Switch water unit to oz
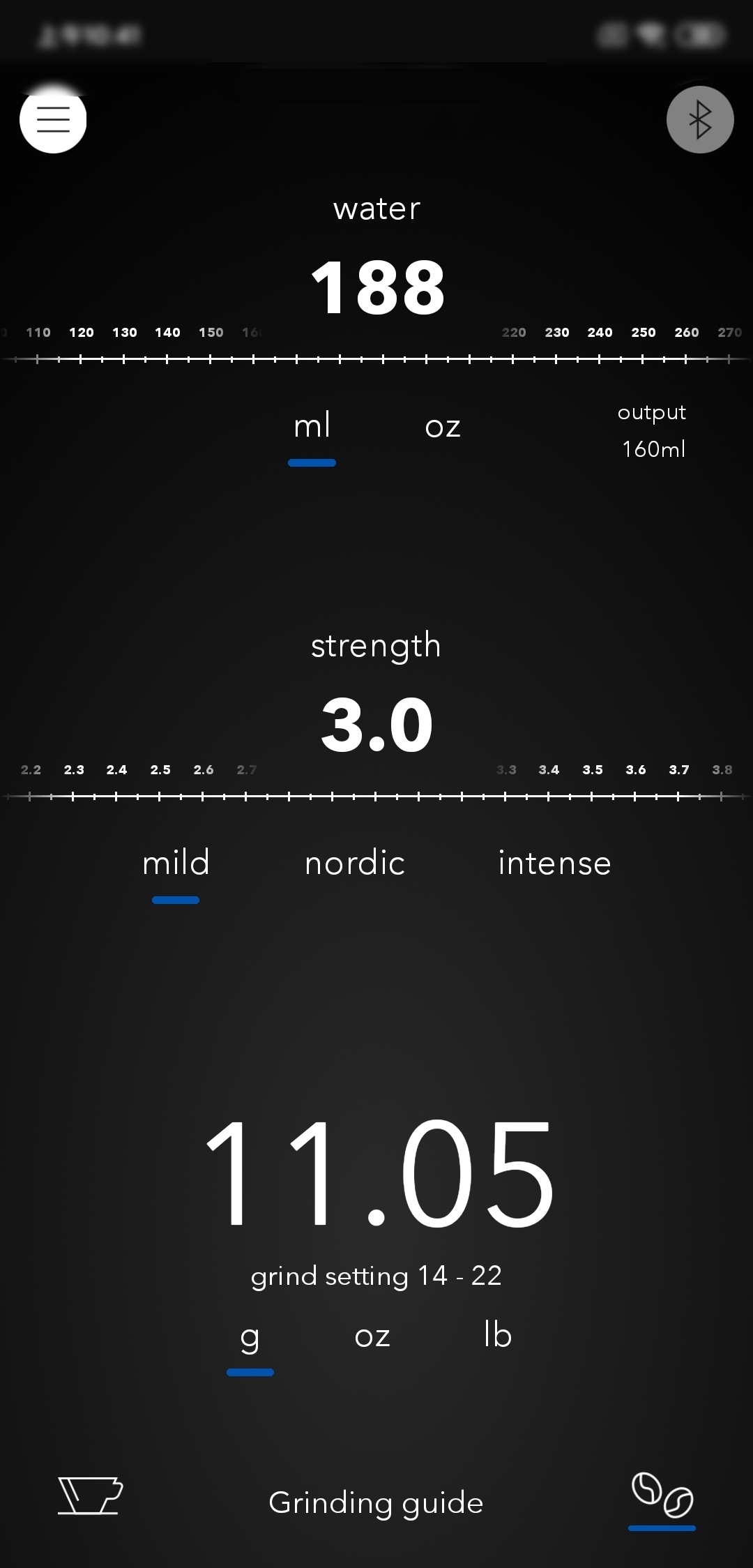This screenshot has height=1568, width=753. 443,427
